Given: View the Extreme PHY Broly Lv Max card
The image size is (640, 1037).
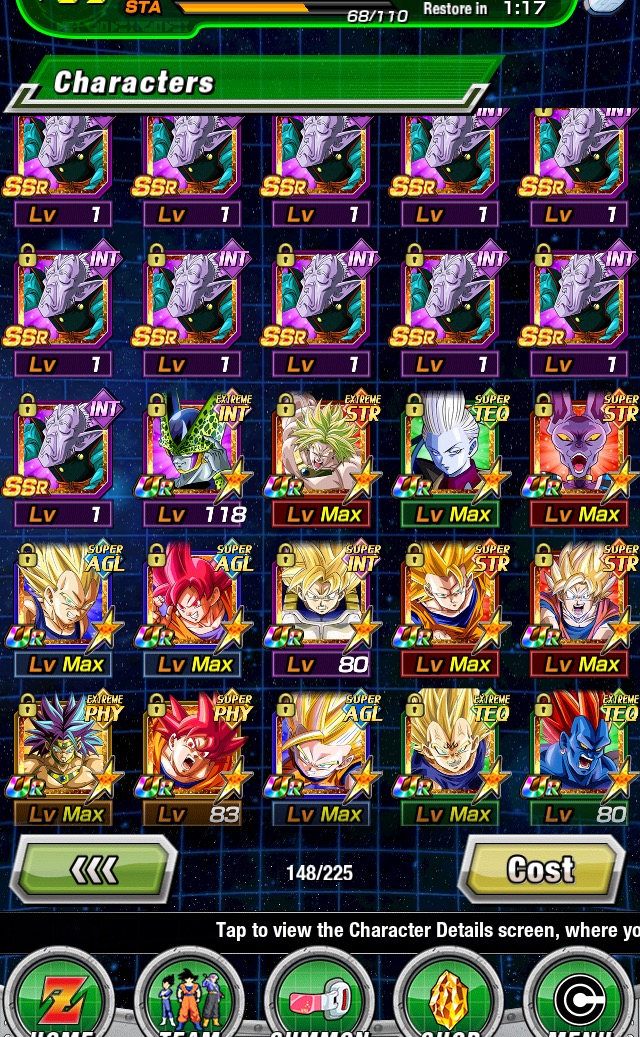Looking at the screenshot, I should tap(63, 759).
